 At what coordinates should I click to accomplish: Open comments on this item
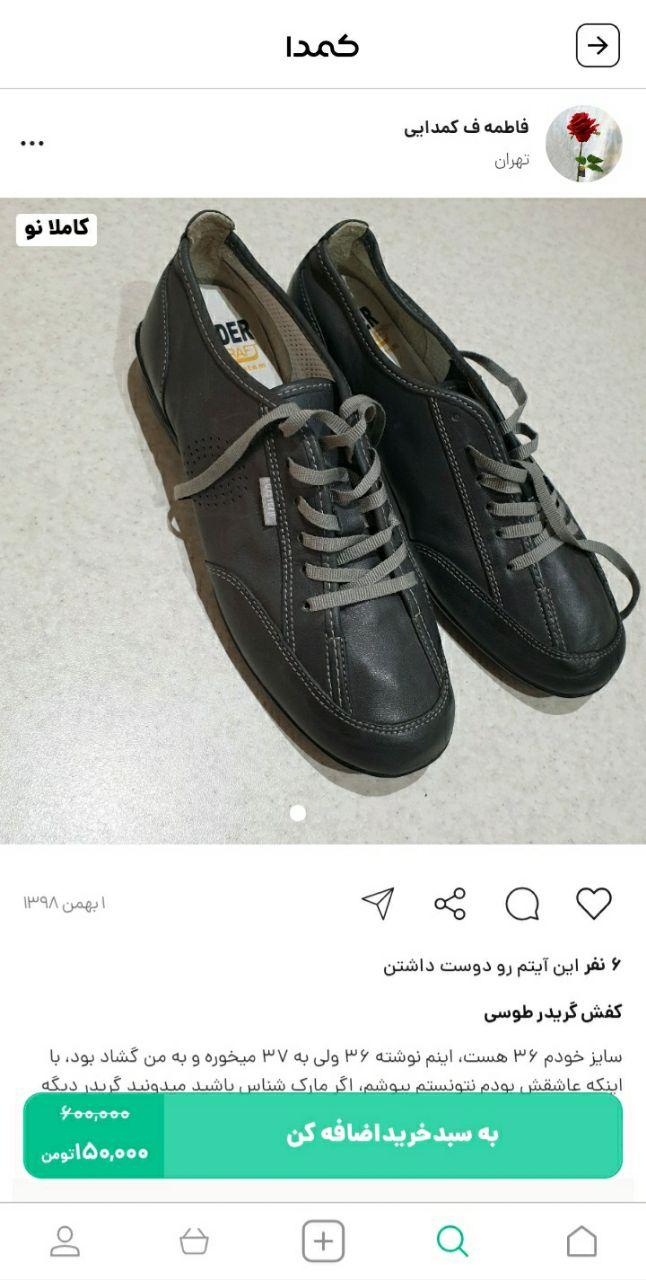click(x=522, y=904)
